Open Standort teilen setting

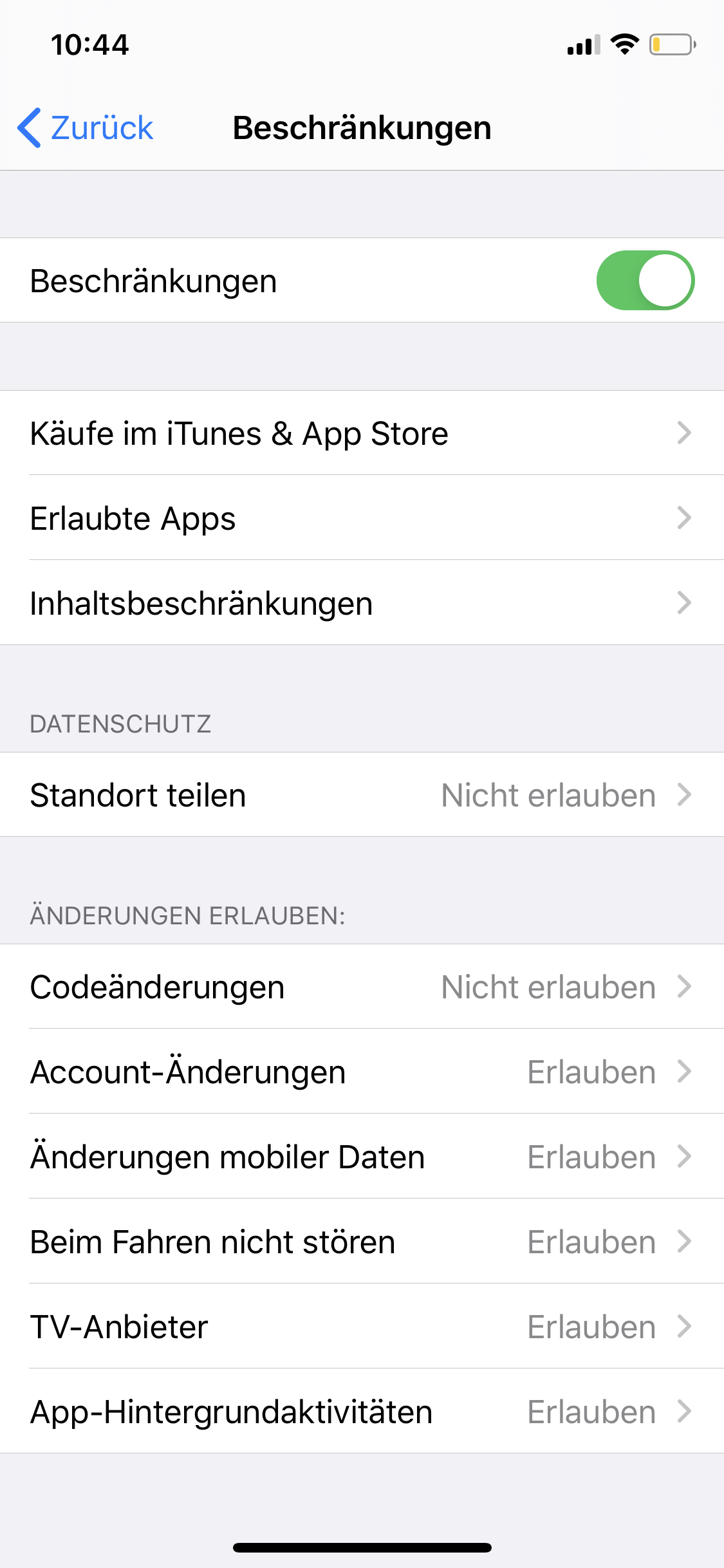click(360, 795)
